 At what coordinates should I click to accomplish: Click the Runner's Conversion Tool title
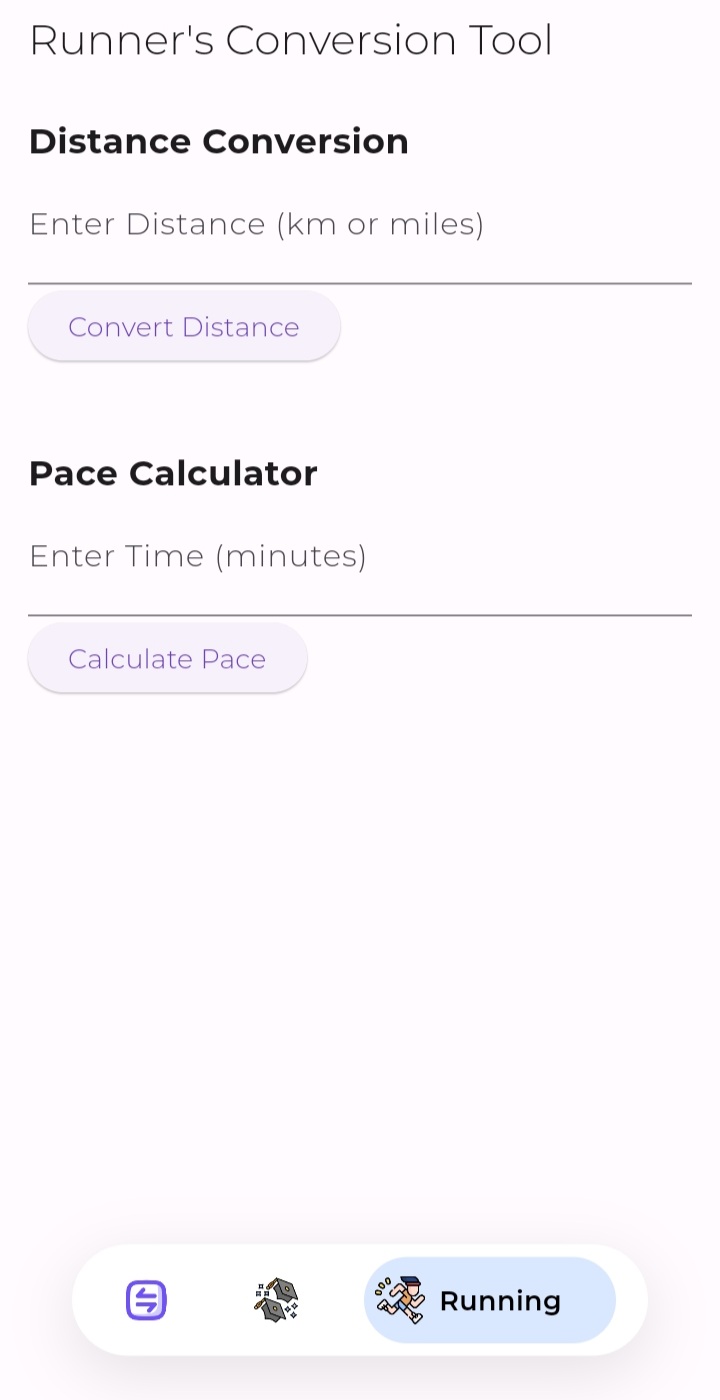pyautogui.click(x=291, y=40)
